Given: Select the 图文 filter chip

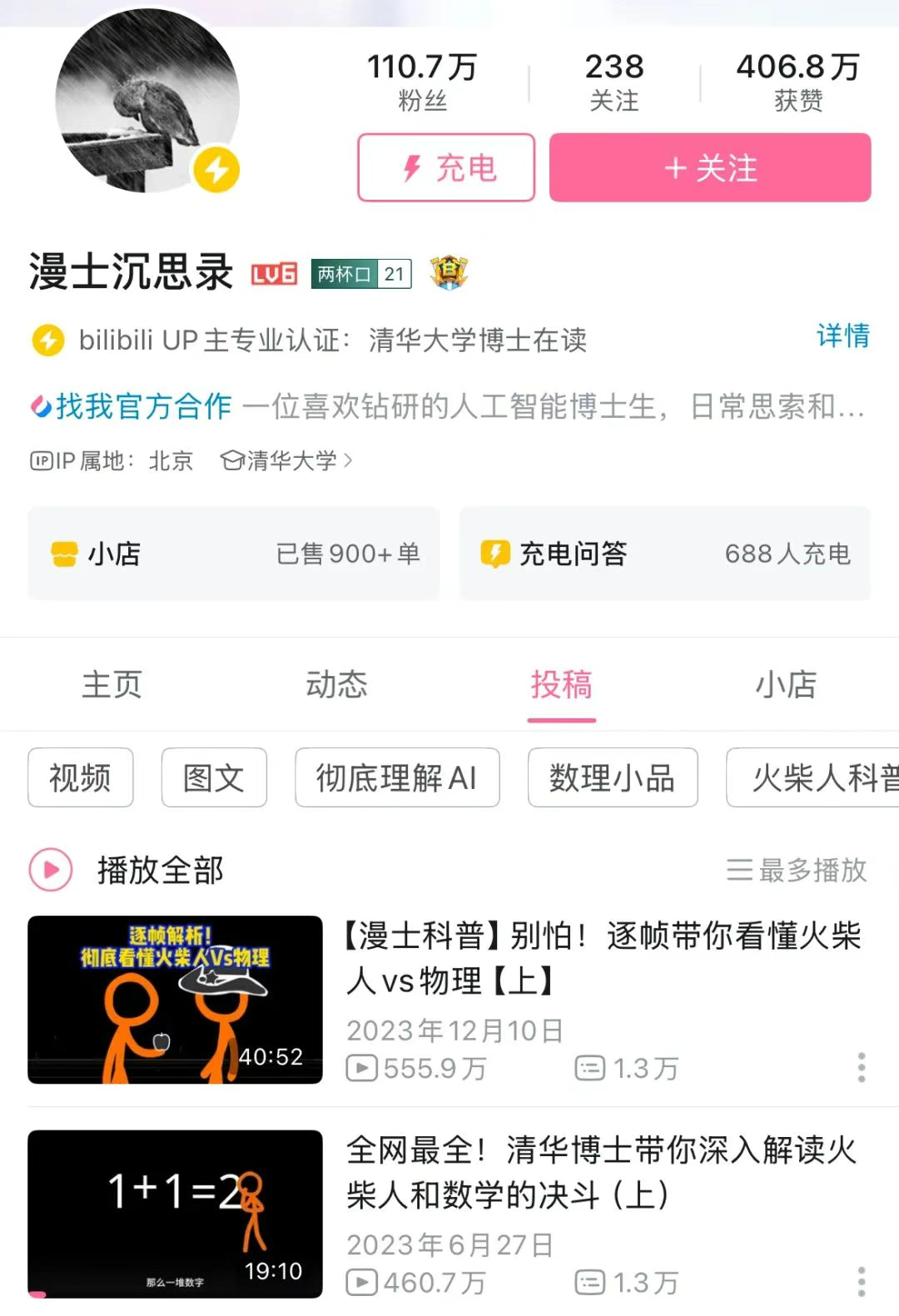Looking at the screenshot, I should pyautogui.click(x=214, y=777).
